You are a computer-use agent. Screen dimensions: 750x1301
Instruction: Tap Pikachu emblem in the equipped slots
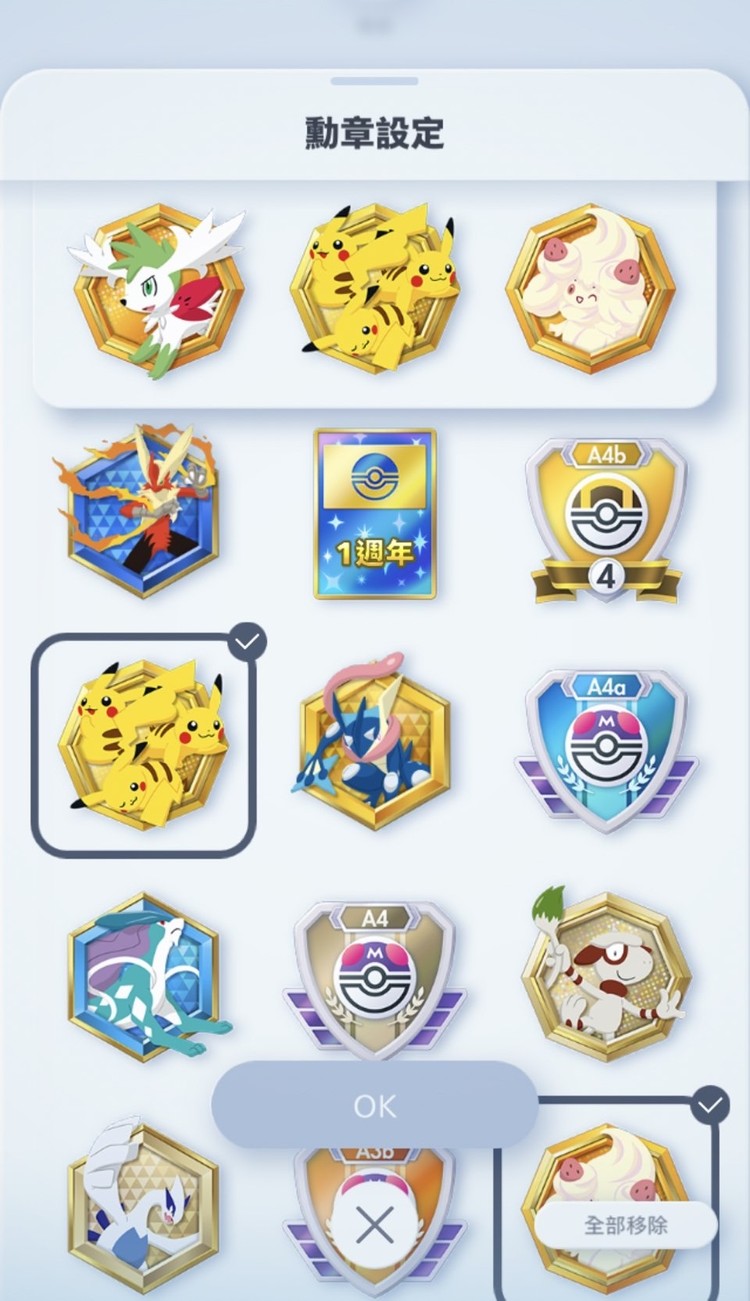[375, 289]
